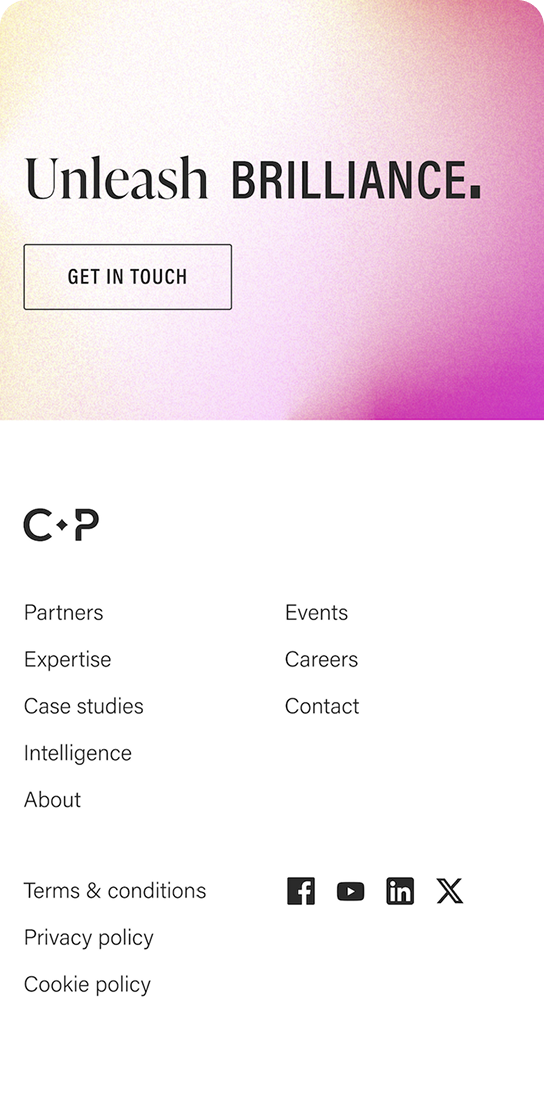
Task: Select the Contact footer link
Action: point(322,706)
